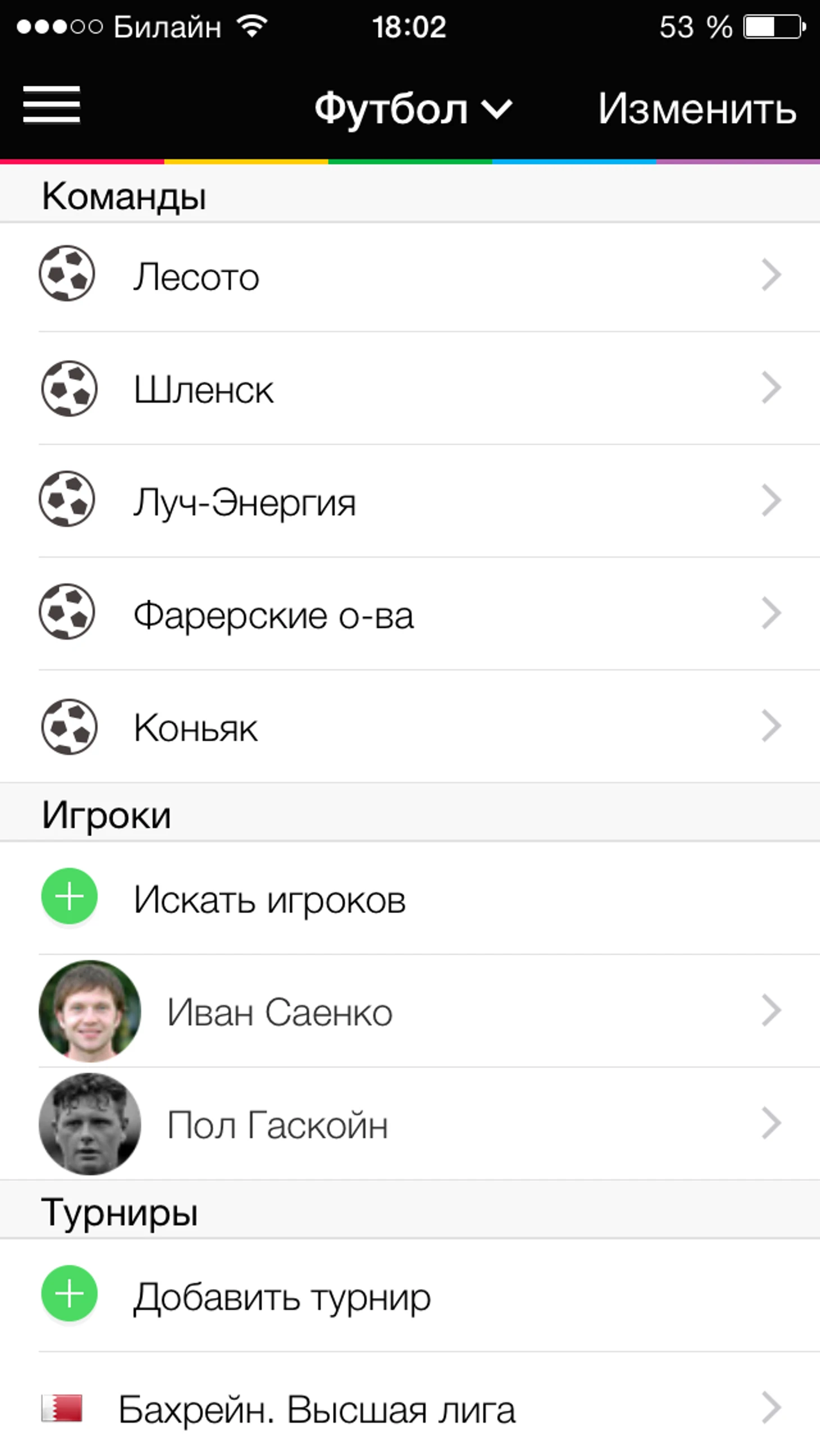Tap the Изменить edit button

pyautogui.click(x=697, y=108)
